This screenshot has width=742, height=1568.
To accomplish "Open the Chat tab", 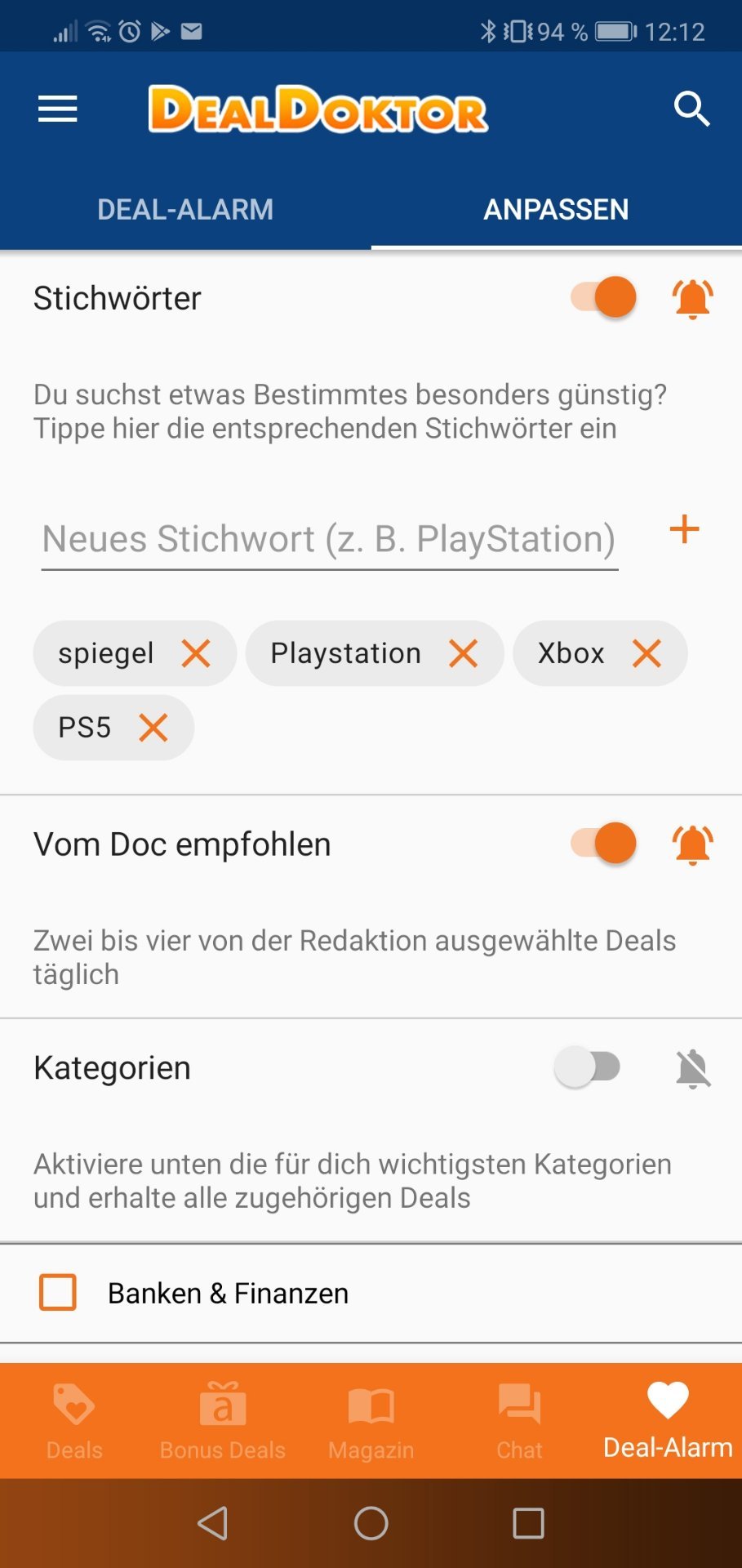I will pos(519,1421).
